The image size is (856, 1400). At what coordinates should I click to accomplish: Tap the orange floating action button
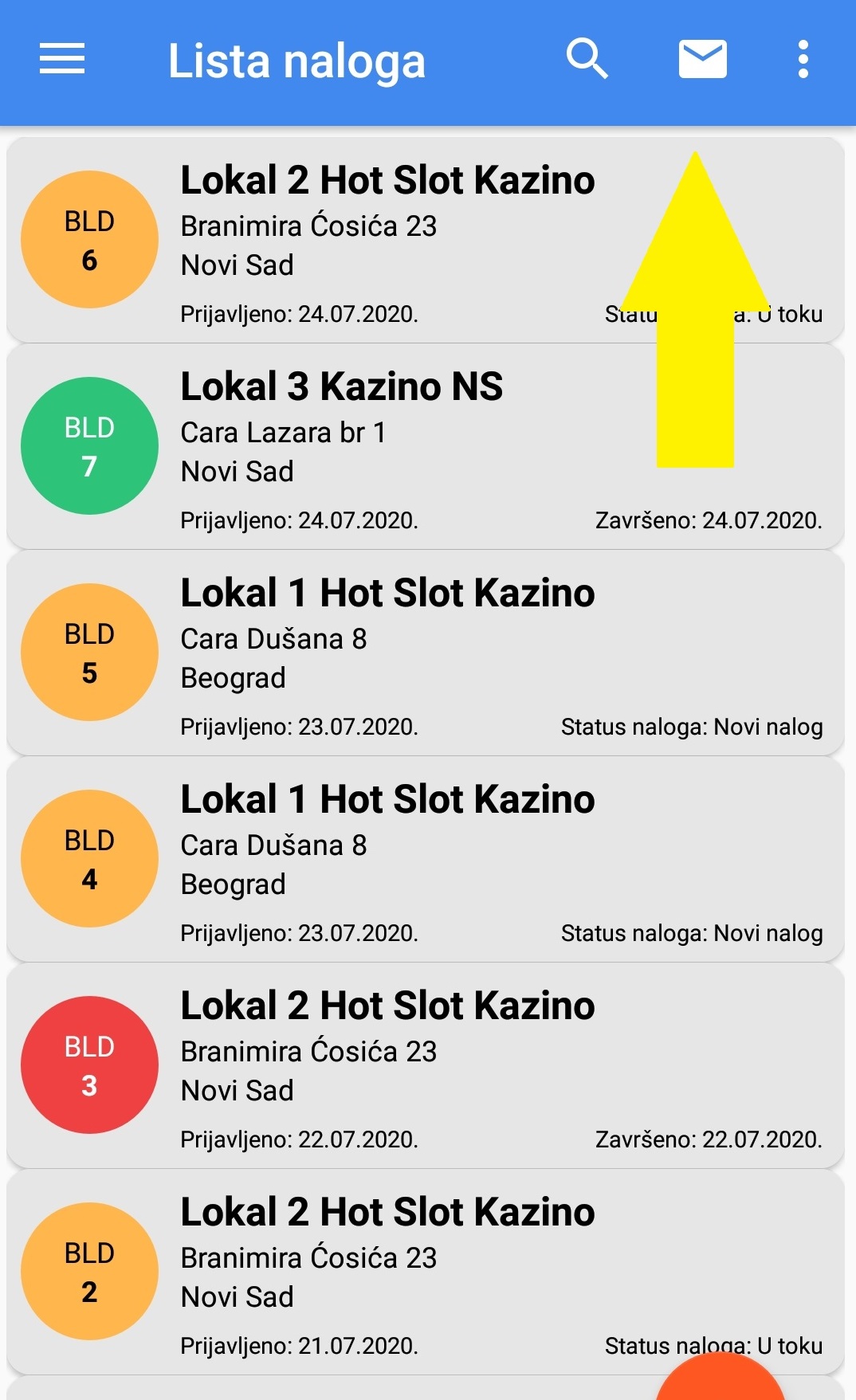[720, 1377]
